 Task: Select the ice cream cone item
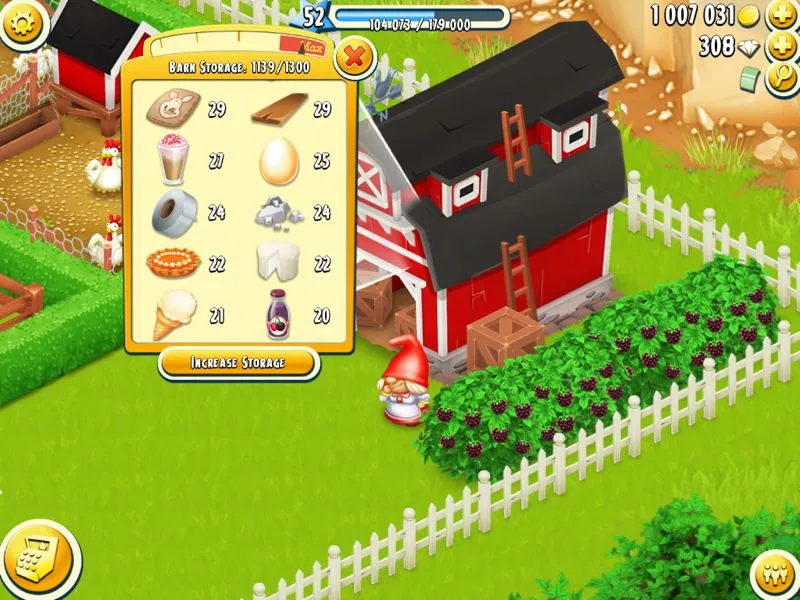point(173,314)
